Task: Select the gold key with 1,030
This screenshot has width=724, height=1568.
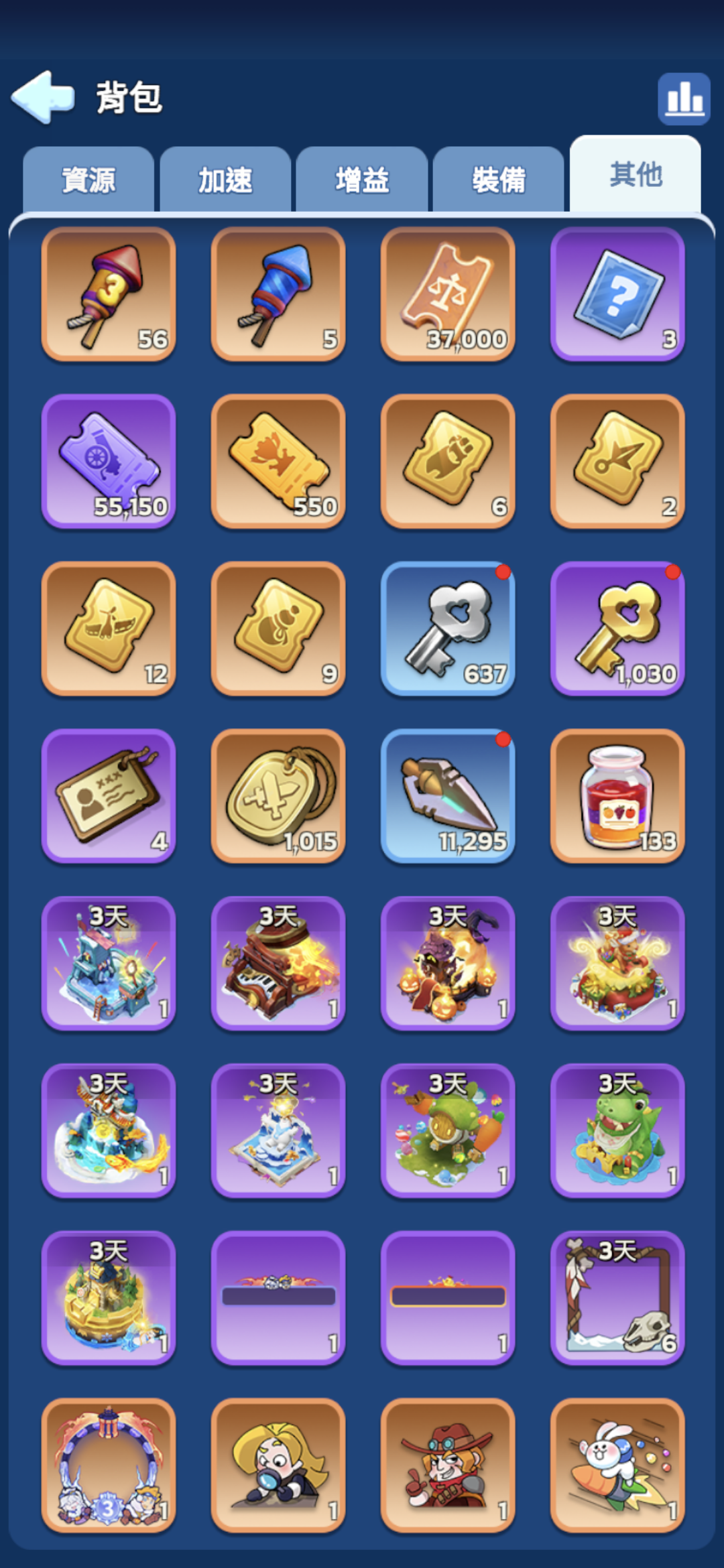Action: (617, 629)
